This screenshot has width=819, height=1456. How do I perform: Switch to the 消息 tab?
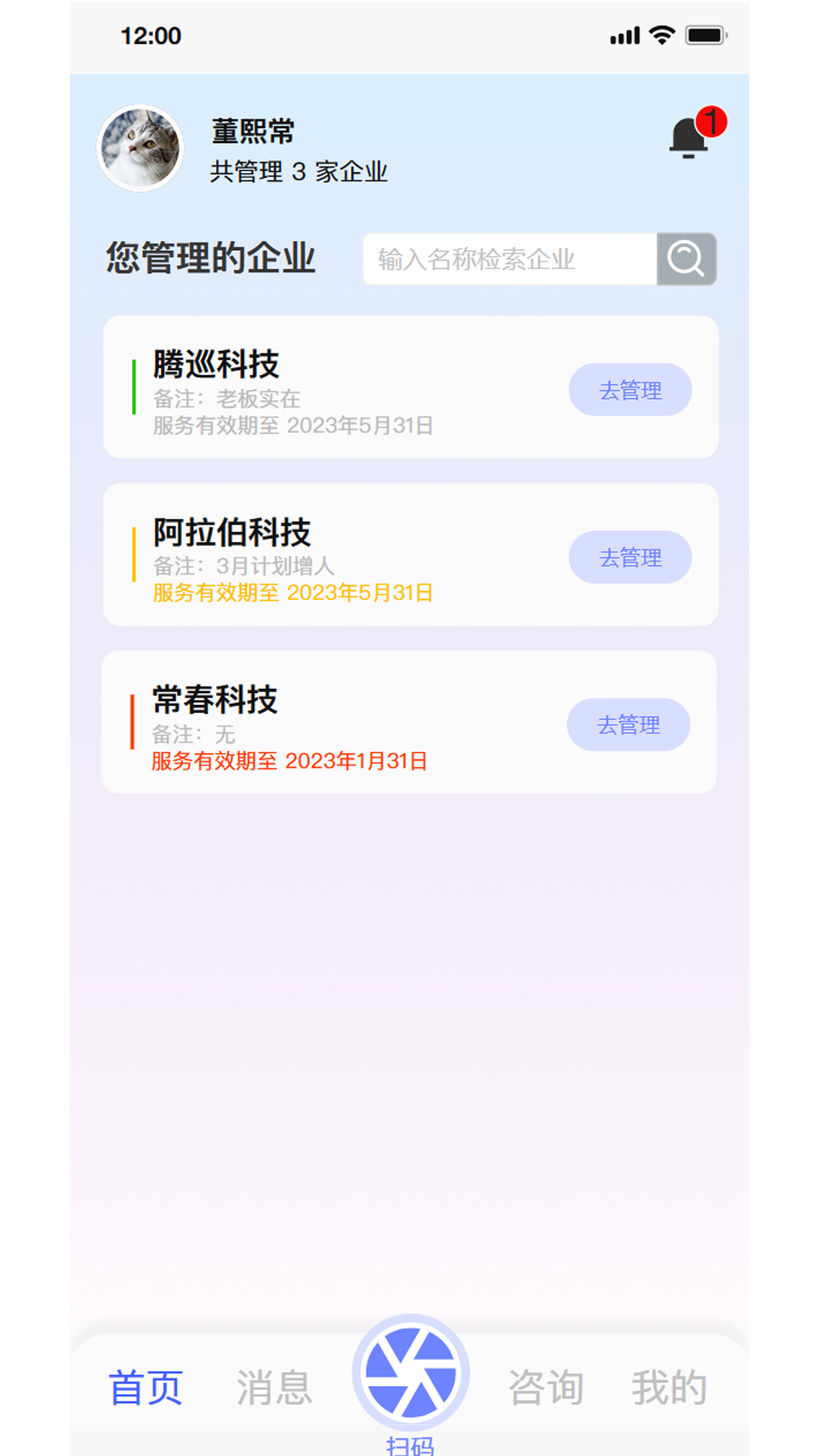[275, 1386]
